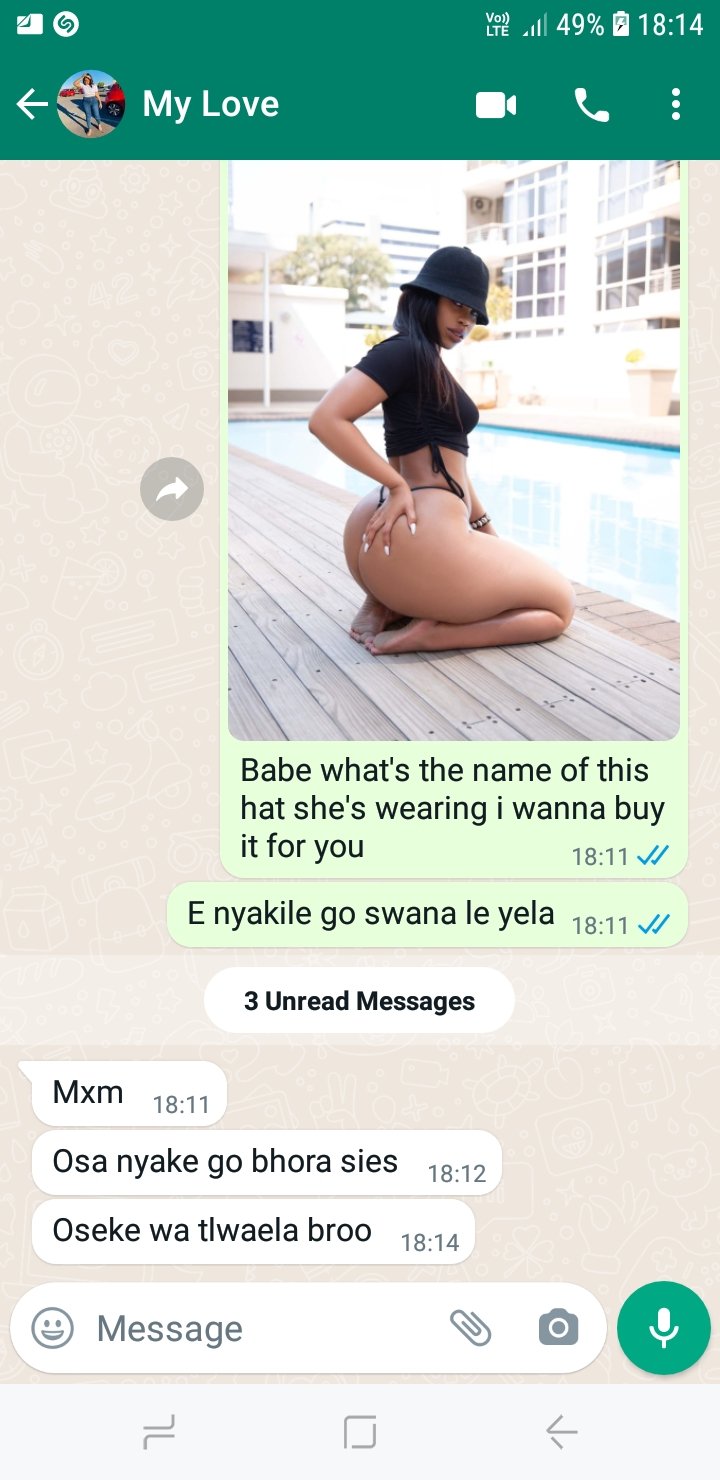Image resolution: width=720 pixels, height=1480 pixels.
Task: Open the recent apps view
Action: pos(159,1433)
